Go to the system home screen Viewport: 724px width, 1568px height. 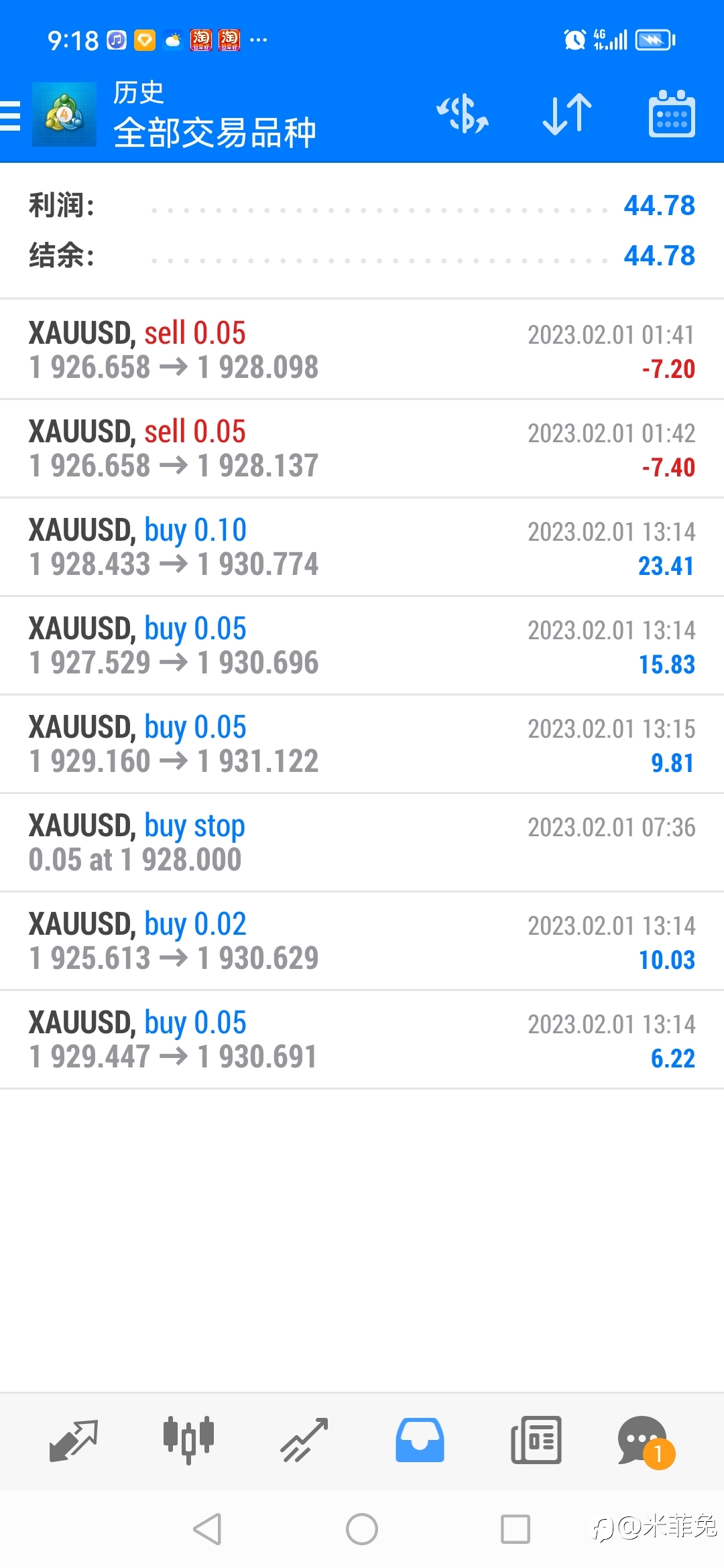(x=362, y=1529)
